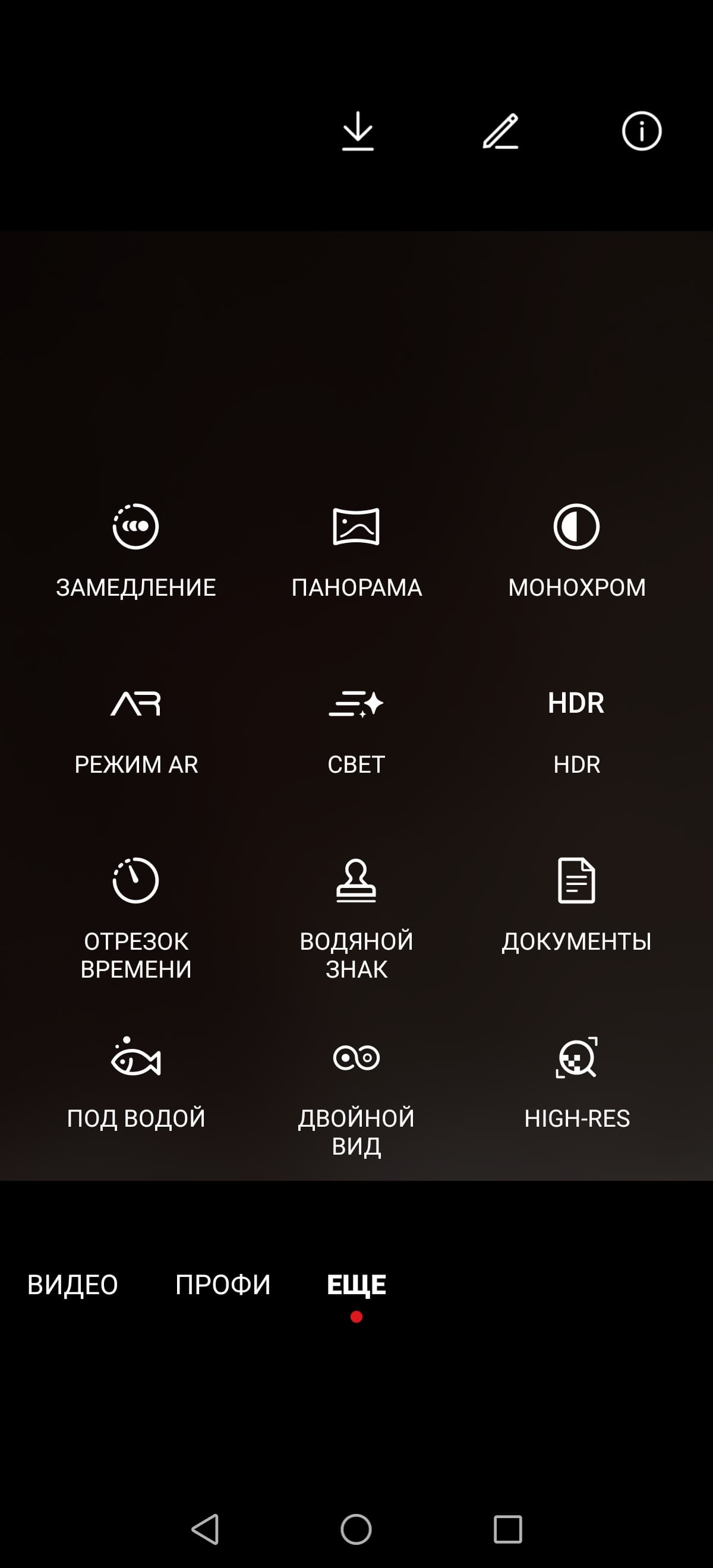Tap the ЕЩЕ tab

tap(356, 1284)
